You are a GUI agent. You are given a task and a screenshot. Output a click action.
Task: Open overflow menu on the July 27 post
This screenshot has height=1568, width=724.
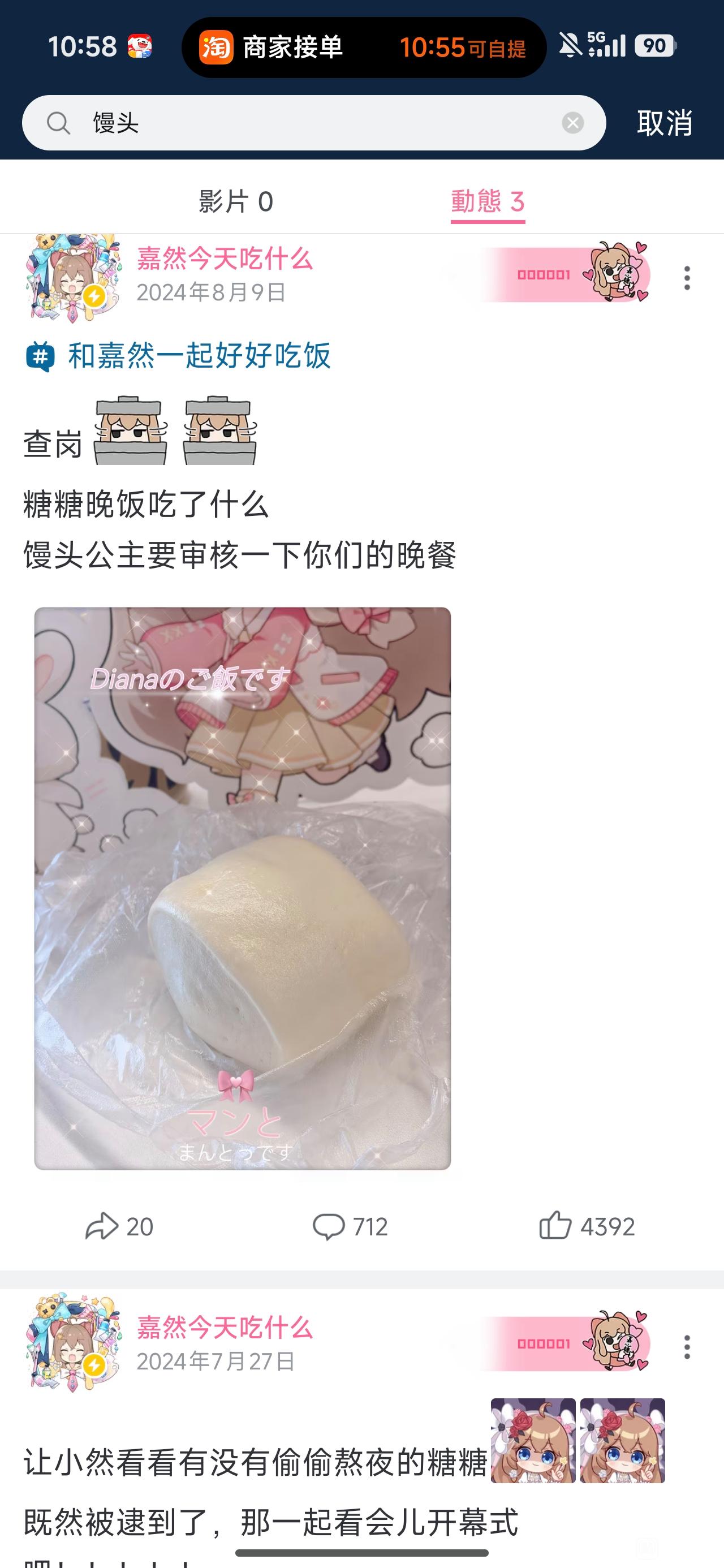click(687, 1347)
